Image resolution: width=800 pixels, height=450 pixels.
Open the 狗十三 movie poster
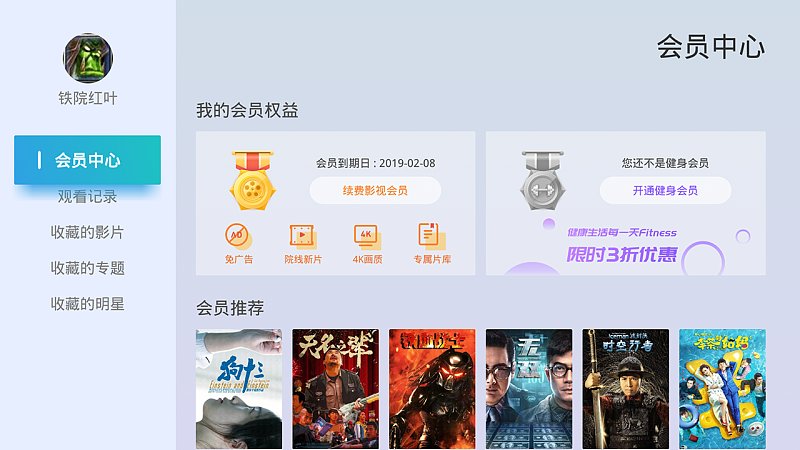point(239,389)
